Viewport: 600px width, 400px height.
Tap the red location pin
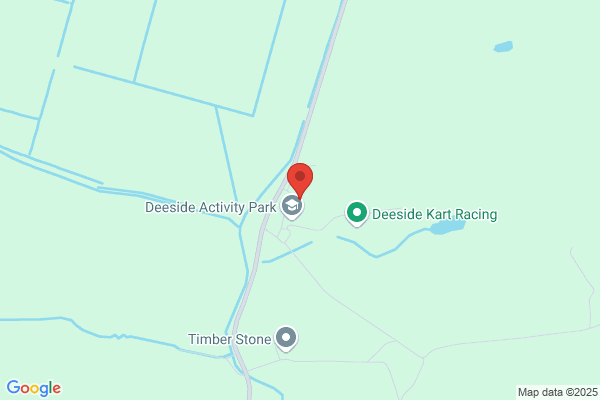click(300, 180)
